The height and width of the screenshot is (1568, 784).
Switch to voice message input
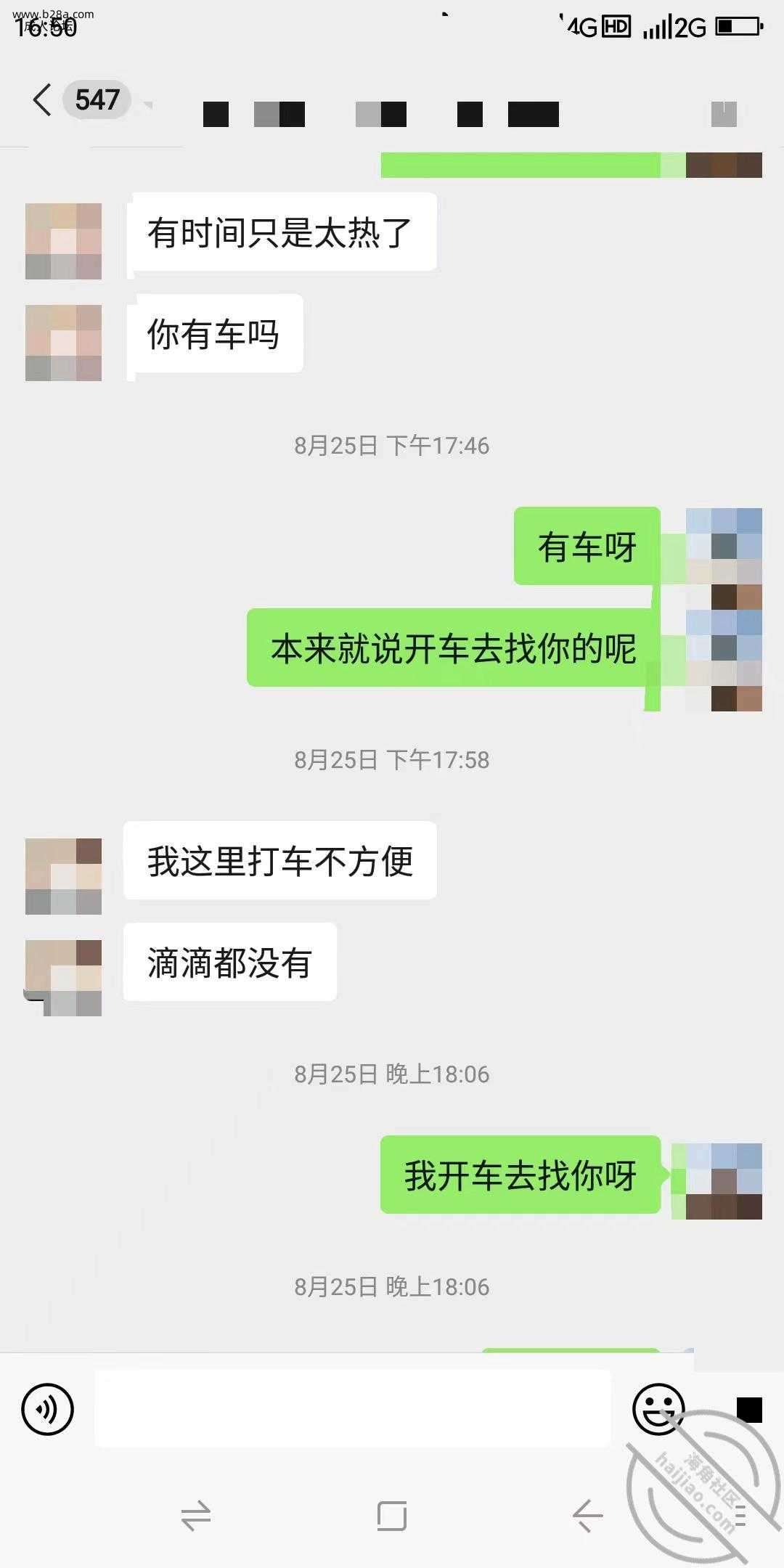point(48,1410)
